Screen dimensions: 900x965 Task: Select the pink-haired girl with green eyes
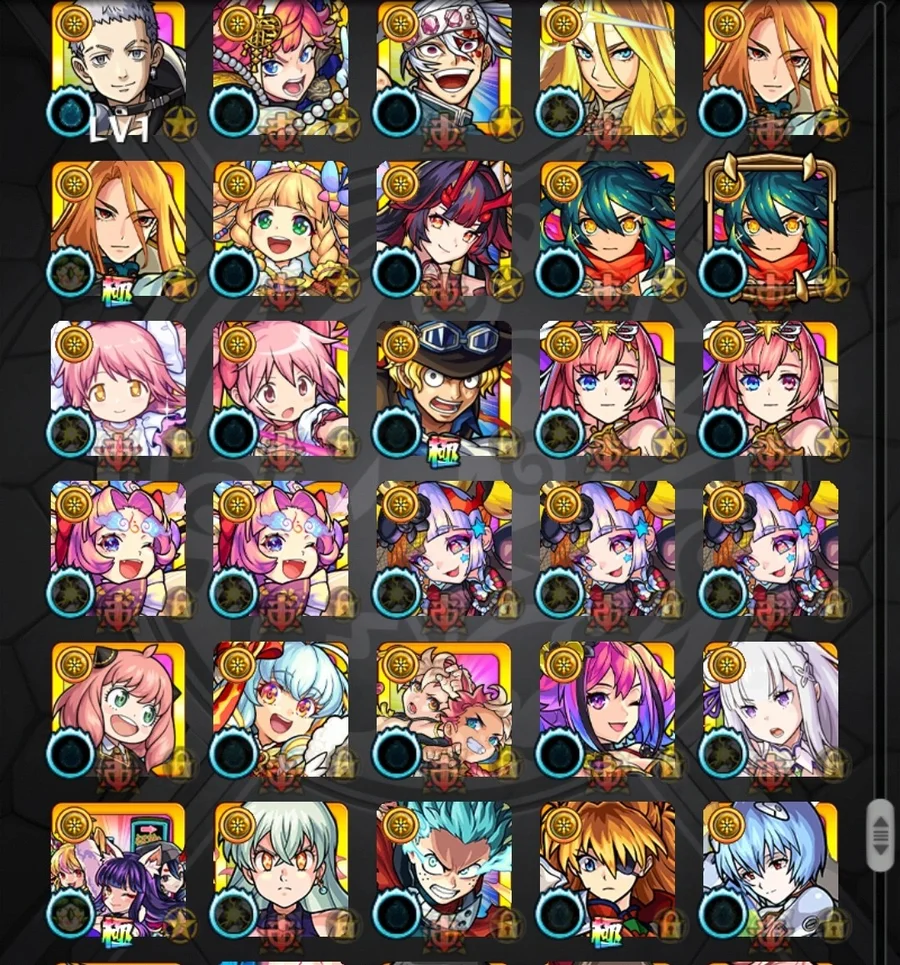[x=118, y=710]
